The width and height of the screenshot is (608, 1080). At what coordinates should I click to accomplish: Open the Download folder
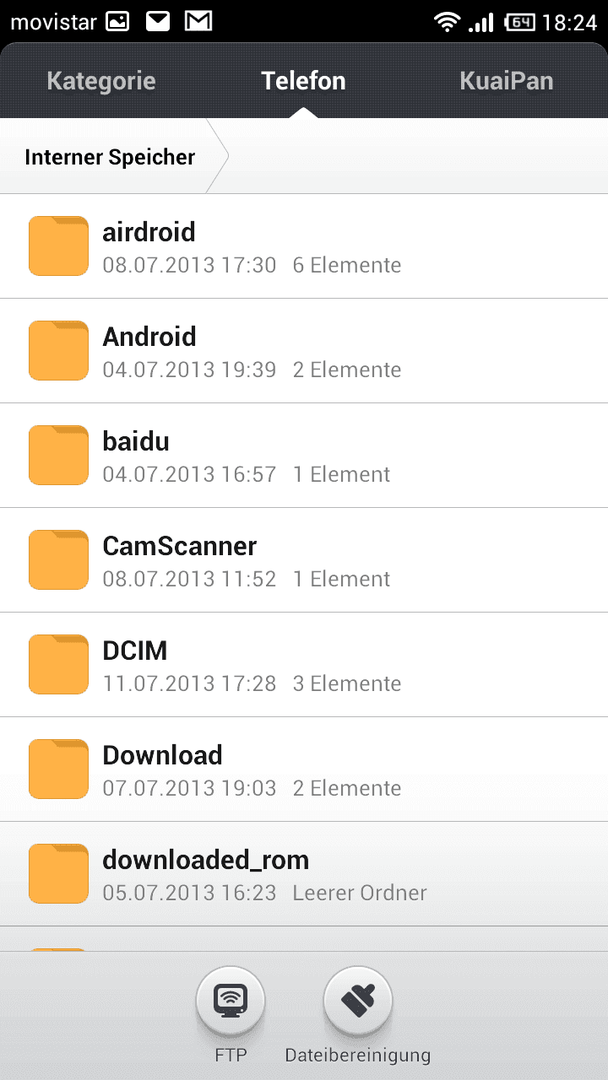(304, 770)
